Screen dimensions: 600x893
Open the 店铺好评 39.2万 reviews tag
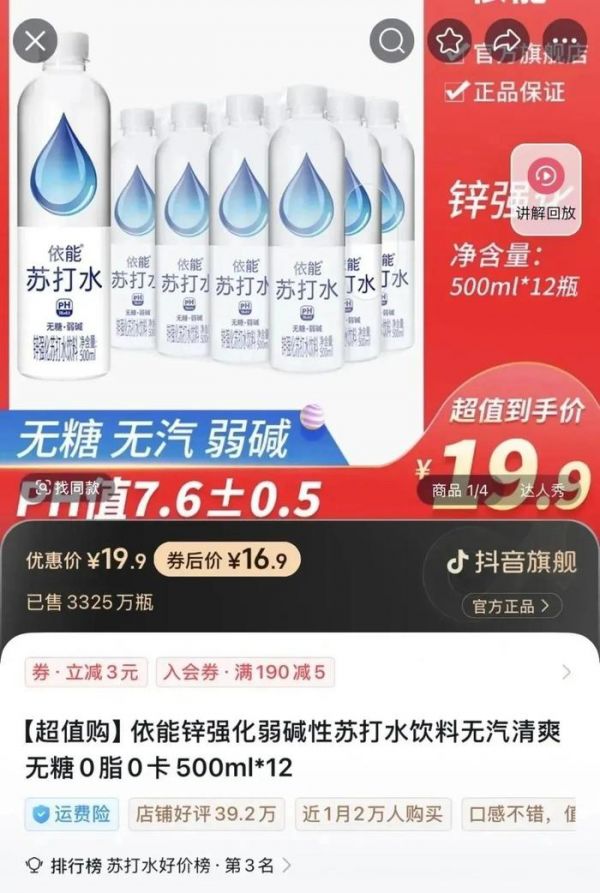pos(210,814)
